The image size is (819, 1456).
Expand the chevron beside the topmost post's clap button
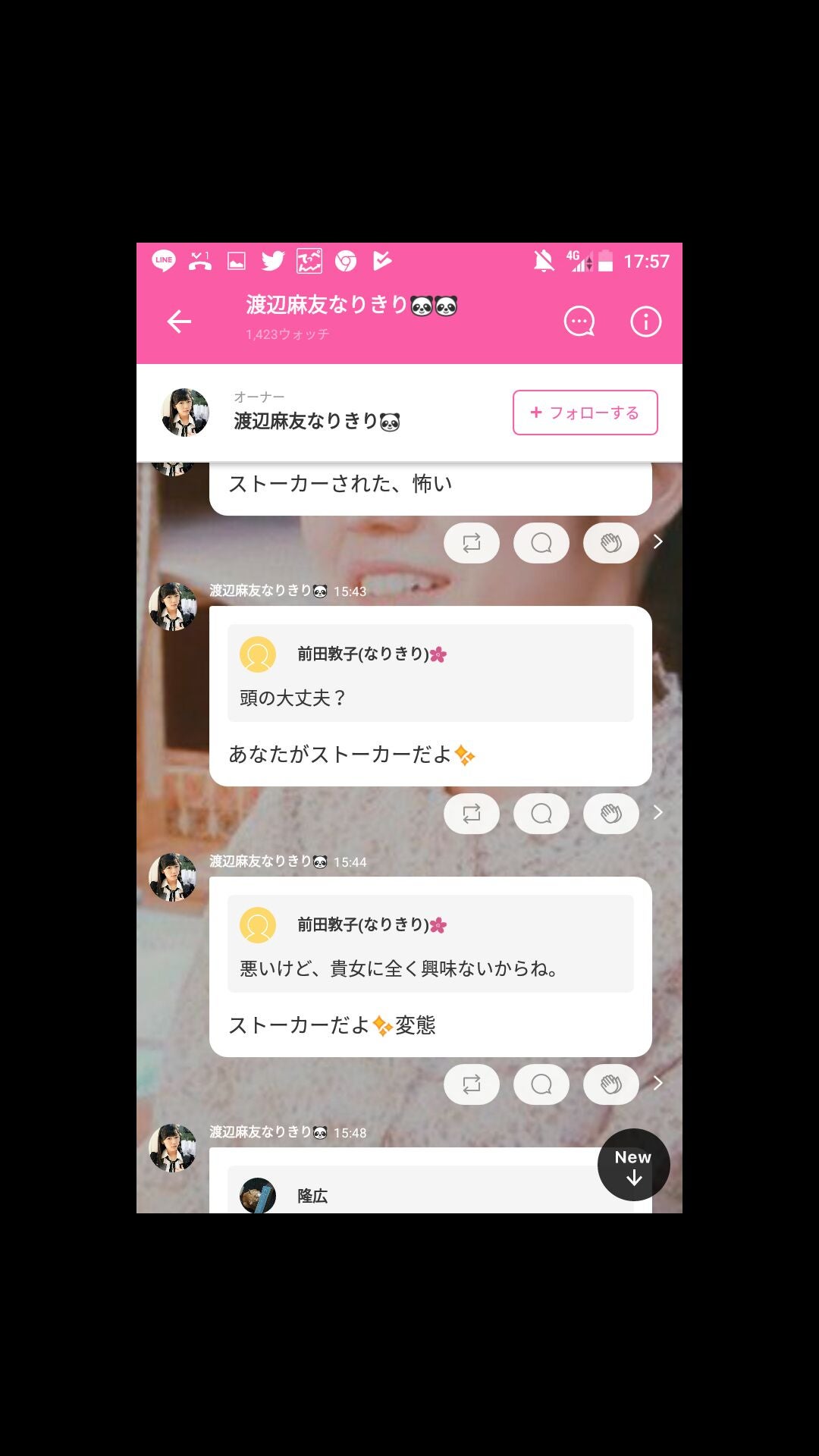[657, 542]
